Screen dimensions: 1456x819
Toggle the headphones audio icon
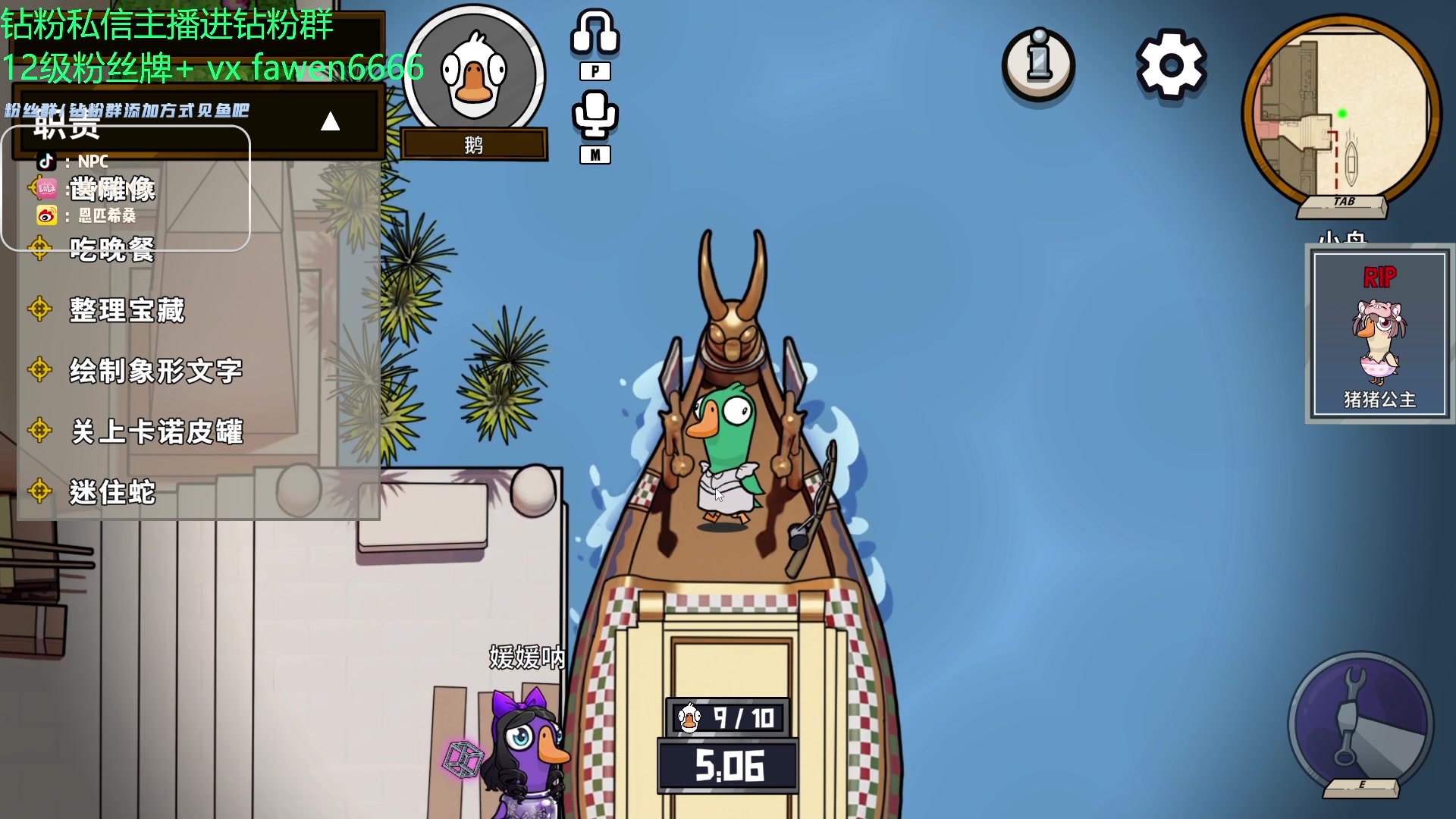595,34
